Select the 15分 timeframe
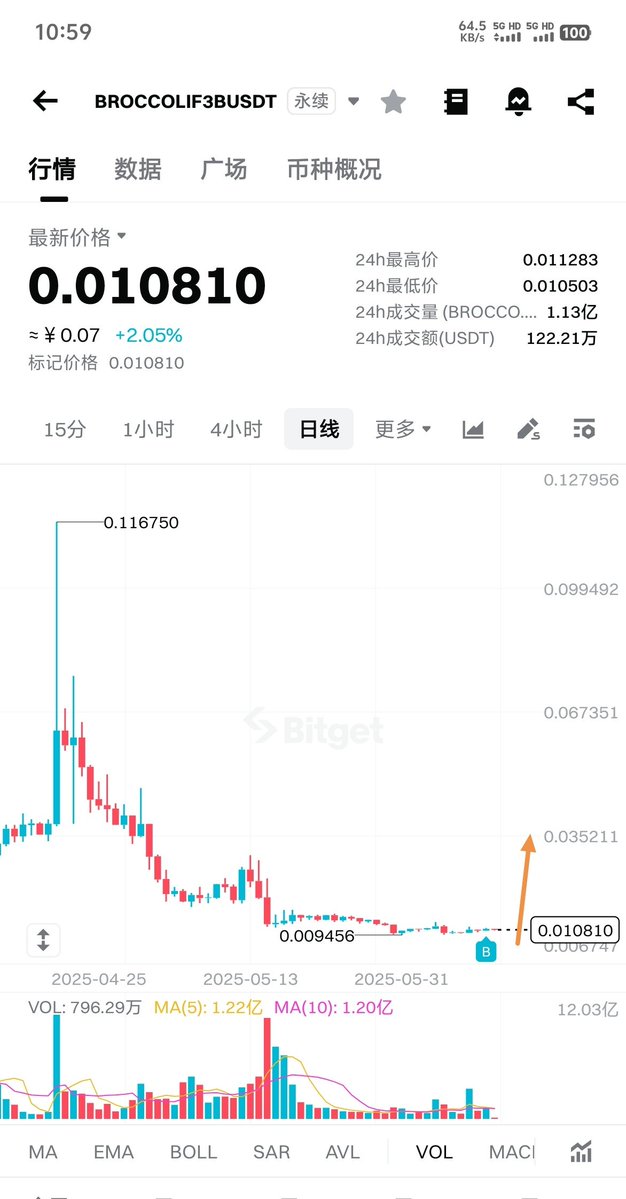Screen dimensions: 626x1199 coord(65,429)
